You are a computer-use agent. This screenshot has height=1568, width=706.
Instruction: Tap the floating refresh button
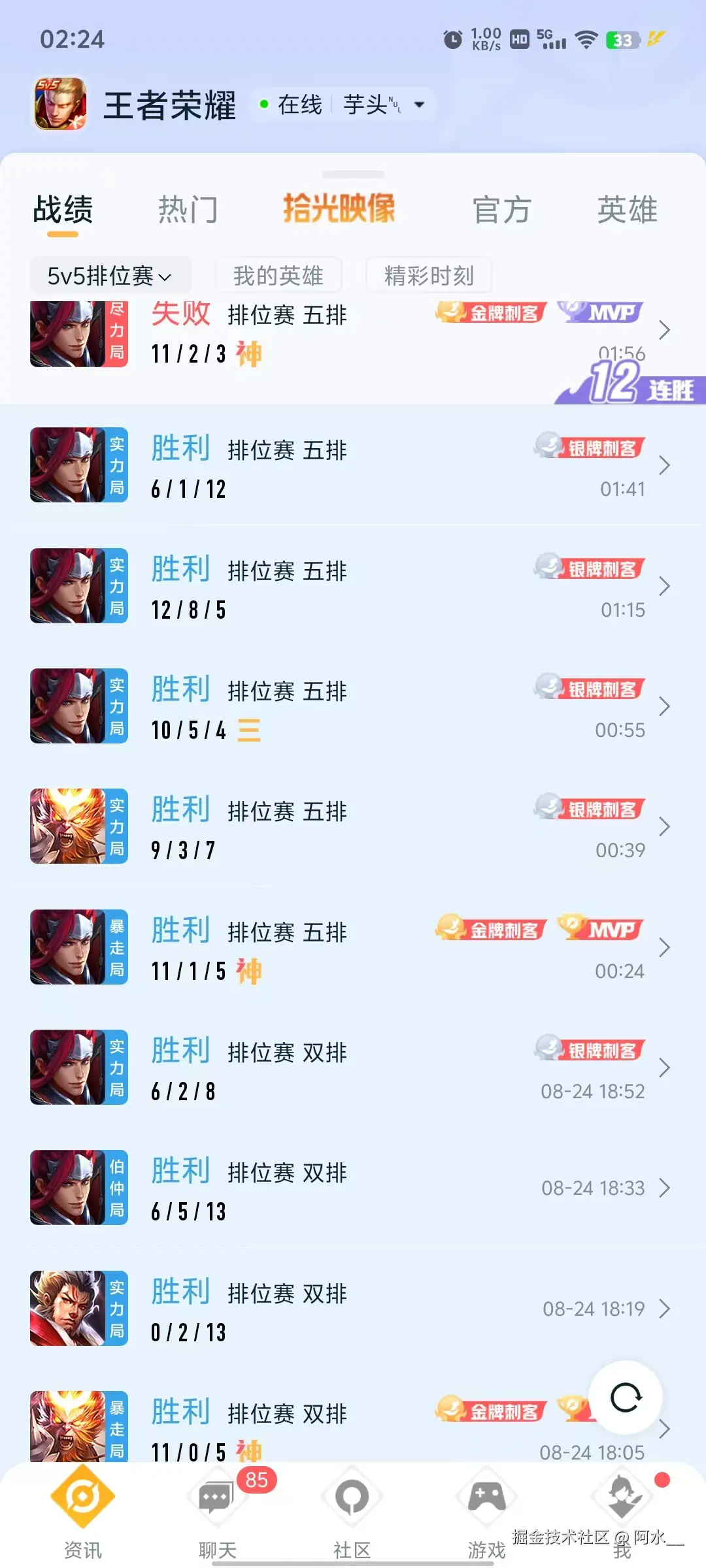pos(626,1397)
